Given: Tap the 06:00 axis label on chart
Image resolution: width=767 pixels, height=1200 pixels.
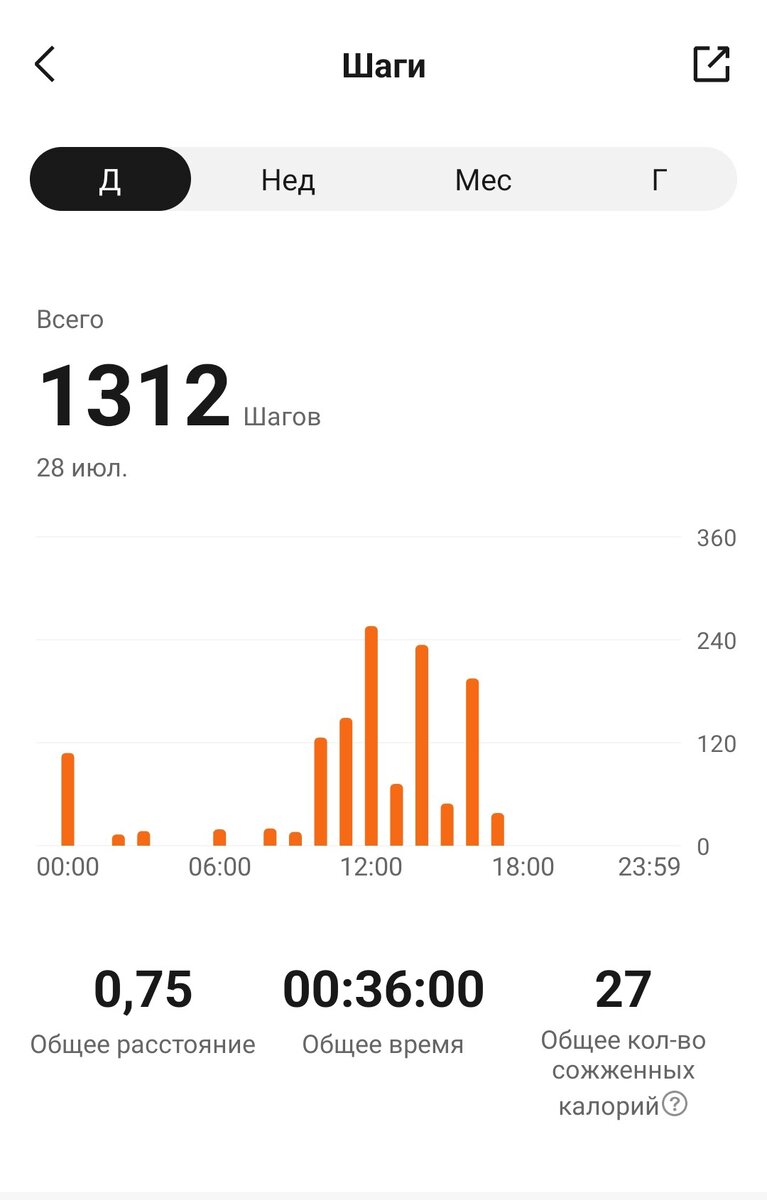Looking at the screenshot, I should pyautogui.click(x=222, y=868).
